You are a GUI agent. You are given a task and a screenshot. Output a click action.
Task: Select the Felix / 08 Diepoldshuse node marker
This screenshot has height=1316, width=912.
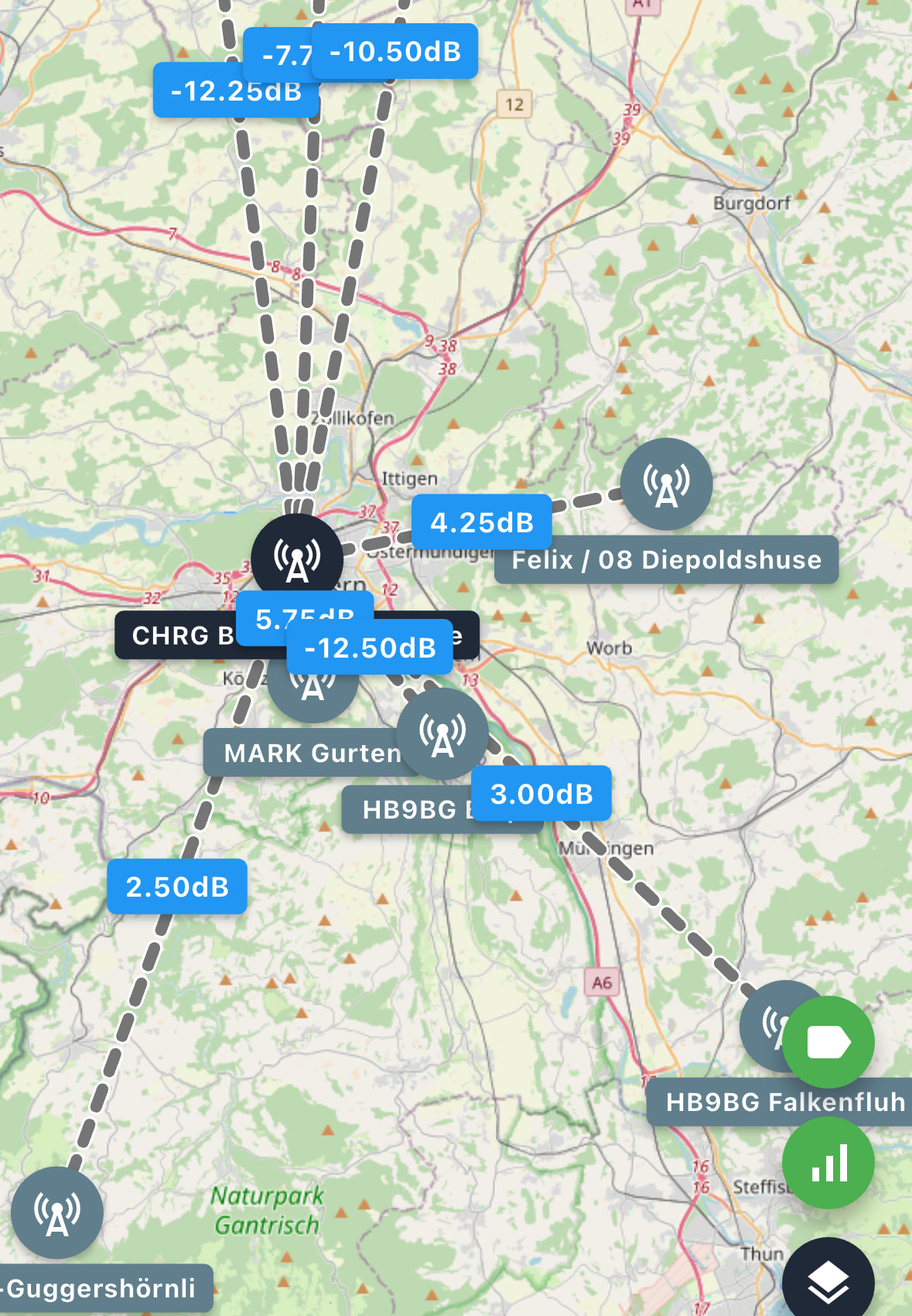tap(666, 484)
